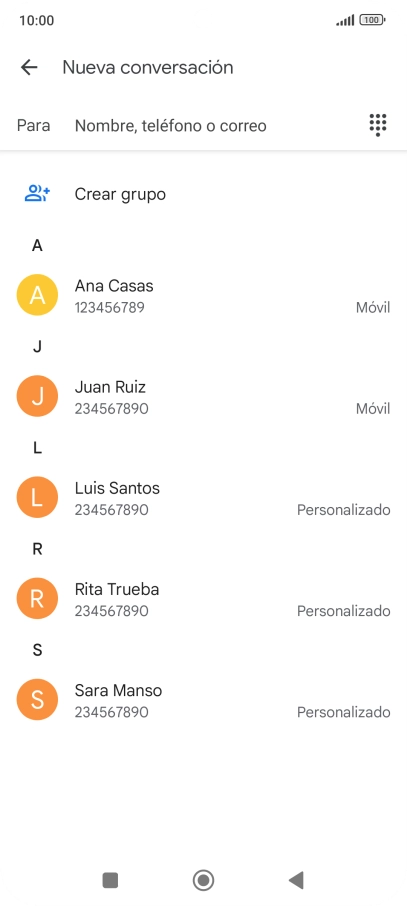This screenshot has width=407, height=906.
Task: Start a conversation with Ana Casas
Action: coord(204,295)
